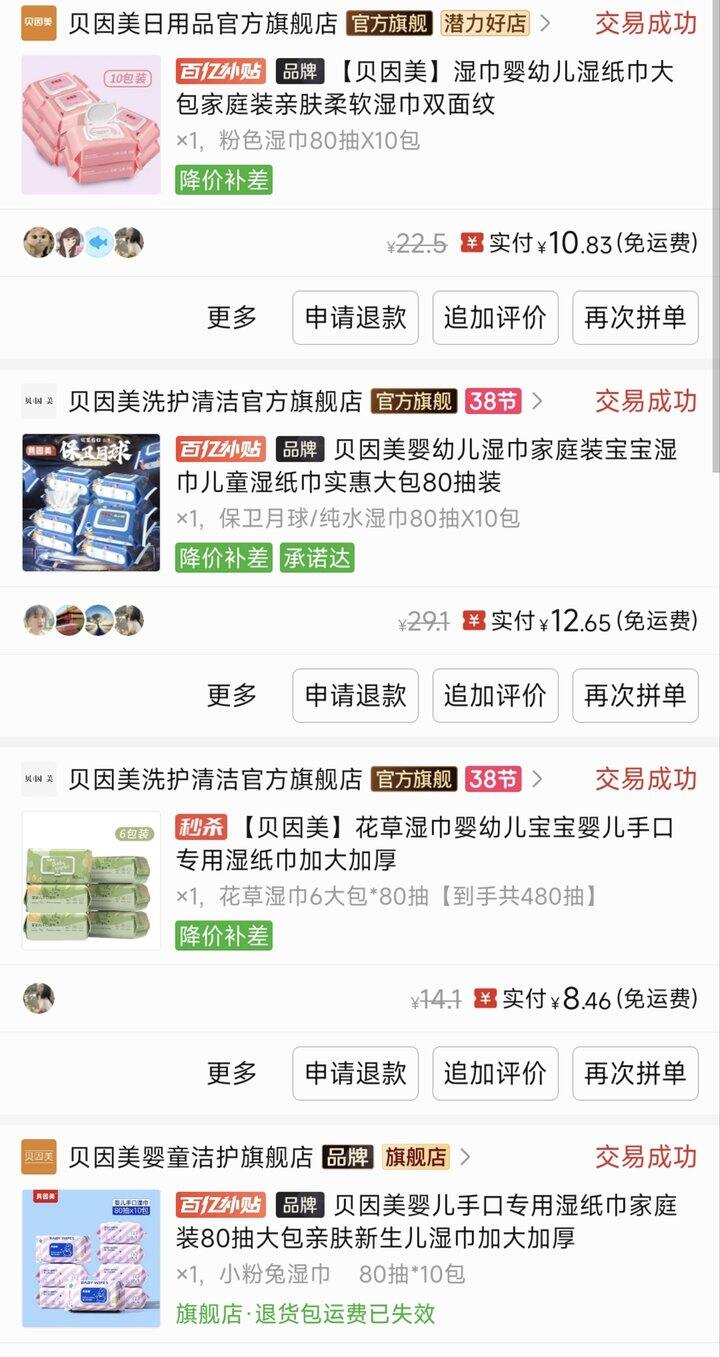The image size is (720, 1357).
Task: Tap 更多 on the ¥10.83 order
Action: (232, 318)
